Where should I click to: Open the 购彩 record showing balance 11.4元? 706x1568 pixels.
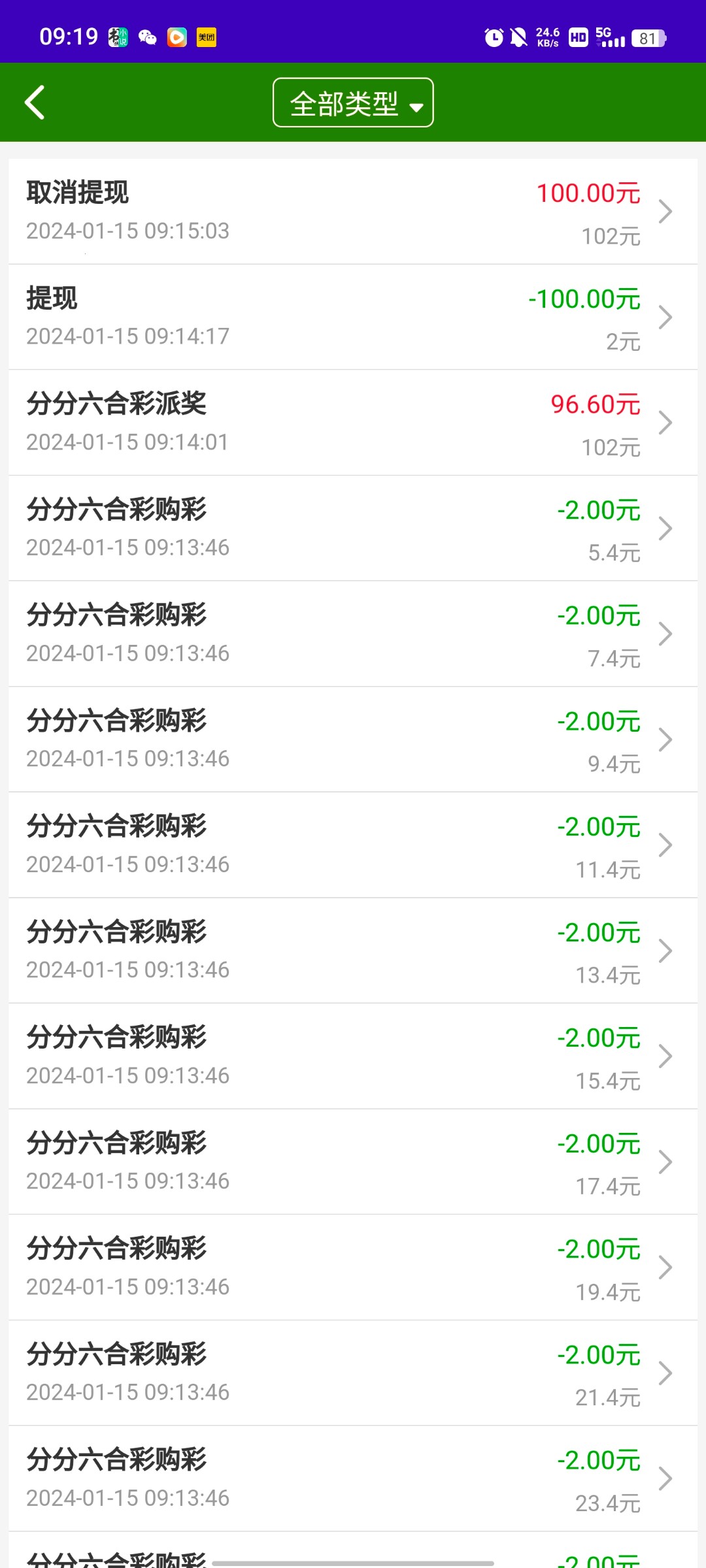(x=353, y=845)
